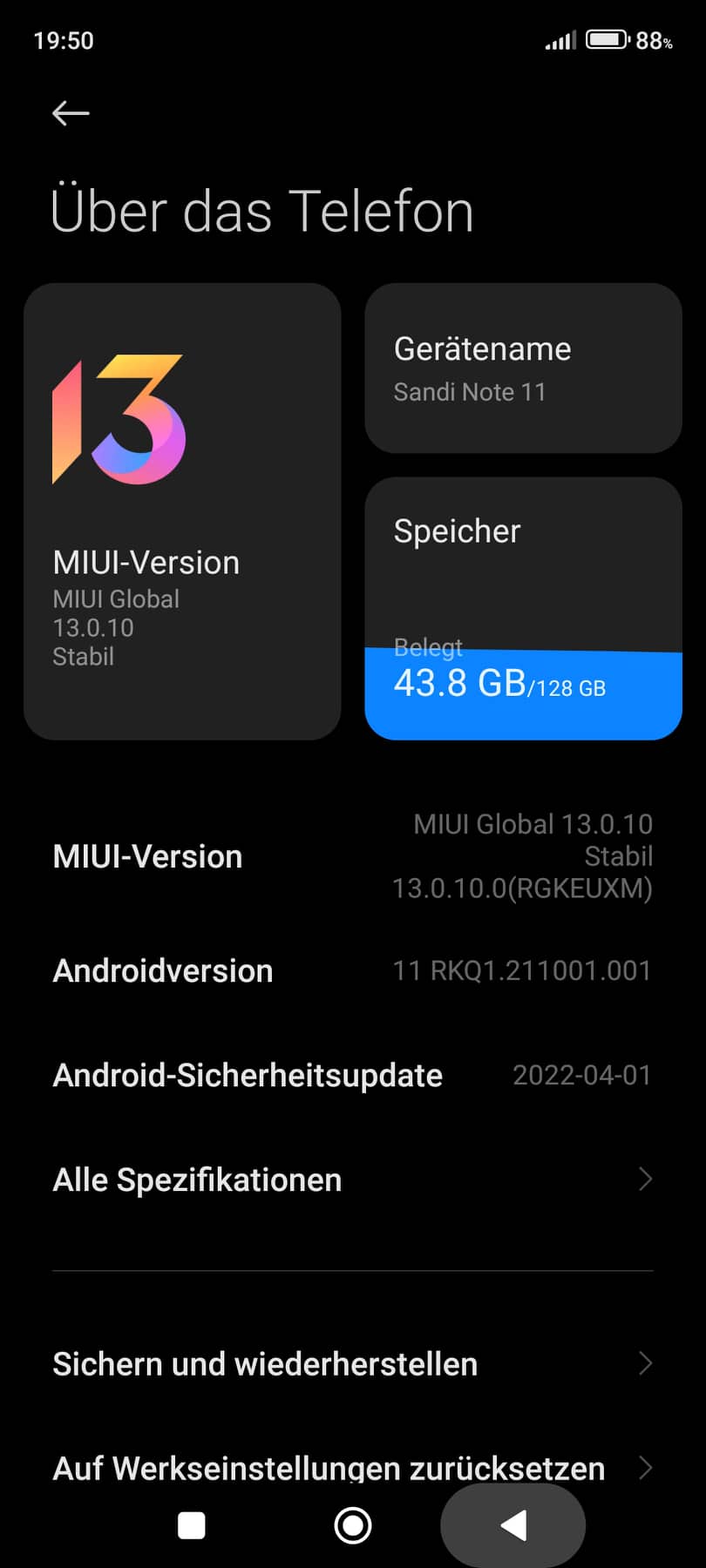Open Sichern und wiederherstellen
This screenshot has width=706, height=1568.
coord(352,1363)
